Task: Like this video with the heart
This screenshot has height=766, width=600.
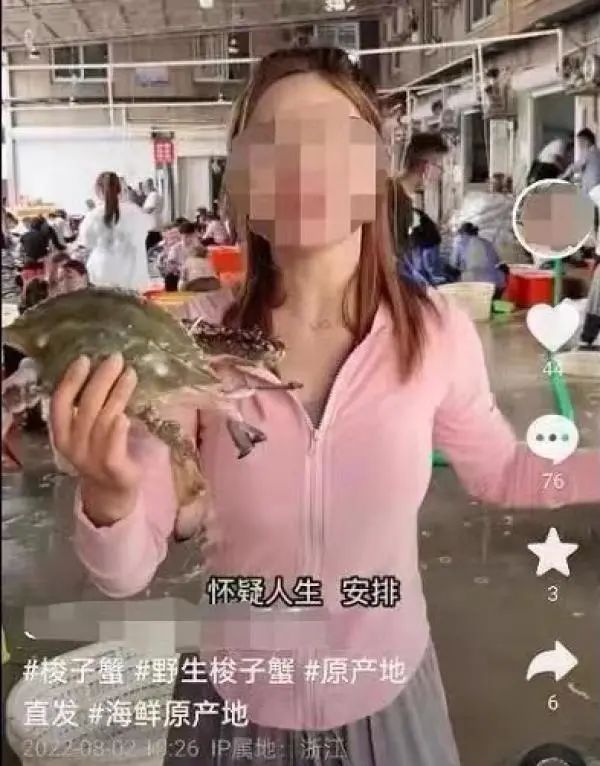Action: tap(553, 325)
